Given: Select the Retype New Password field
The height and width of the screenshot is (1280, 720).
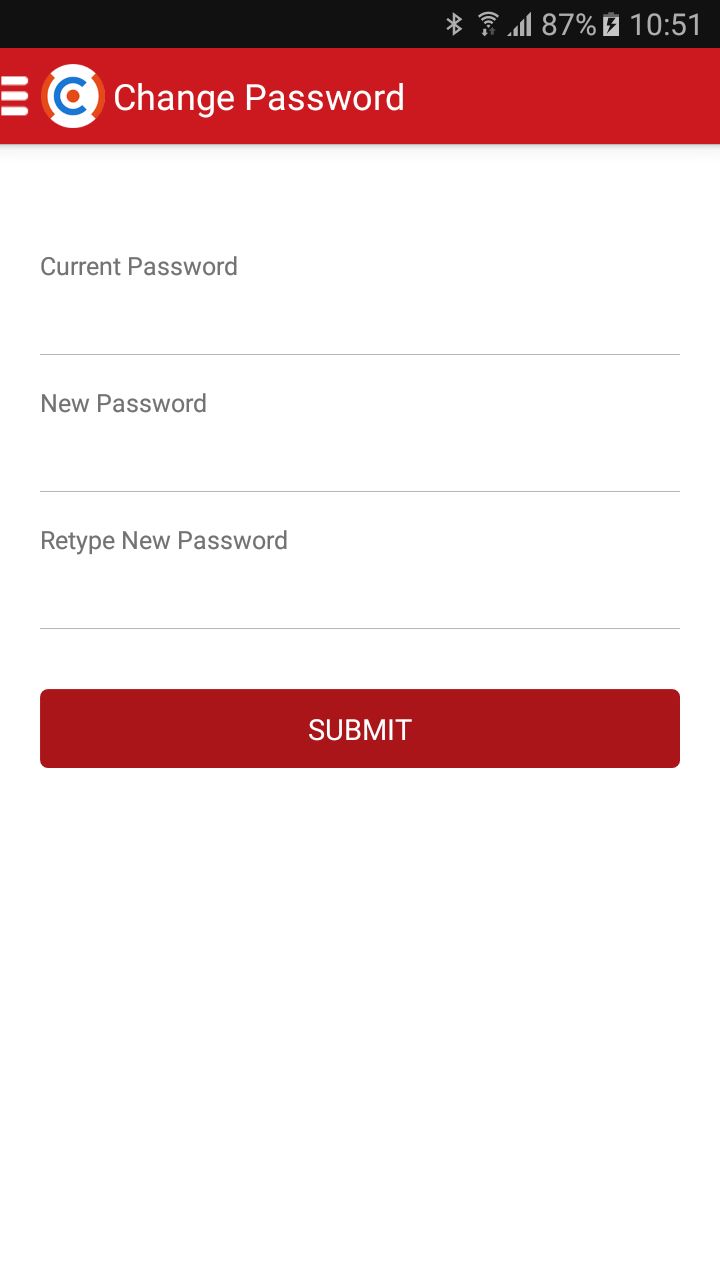Looking at the screenshot, I should pyautogui.click(x=360, y=592).
